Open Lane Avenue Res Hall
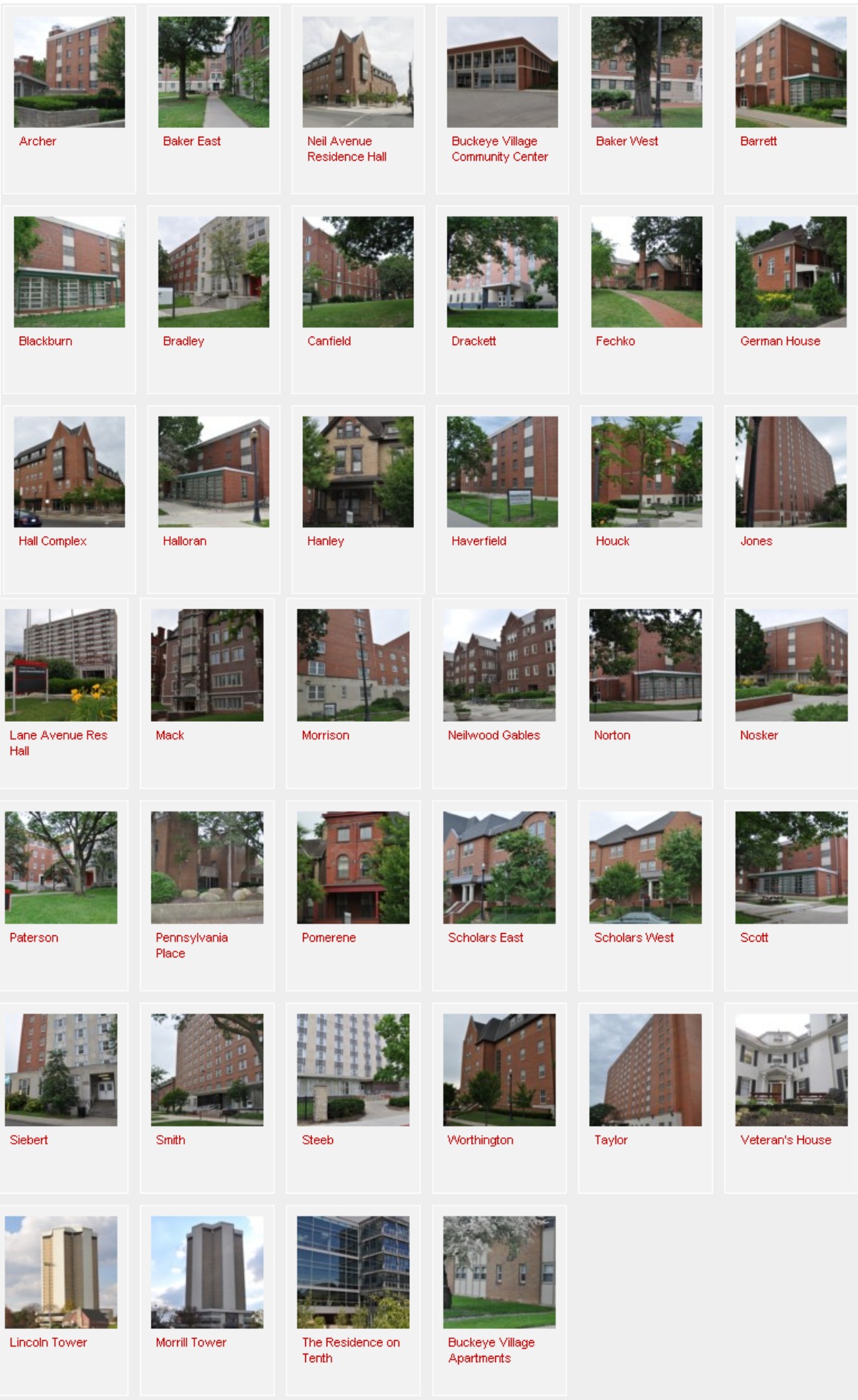 [x=63, y=693]
